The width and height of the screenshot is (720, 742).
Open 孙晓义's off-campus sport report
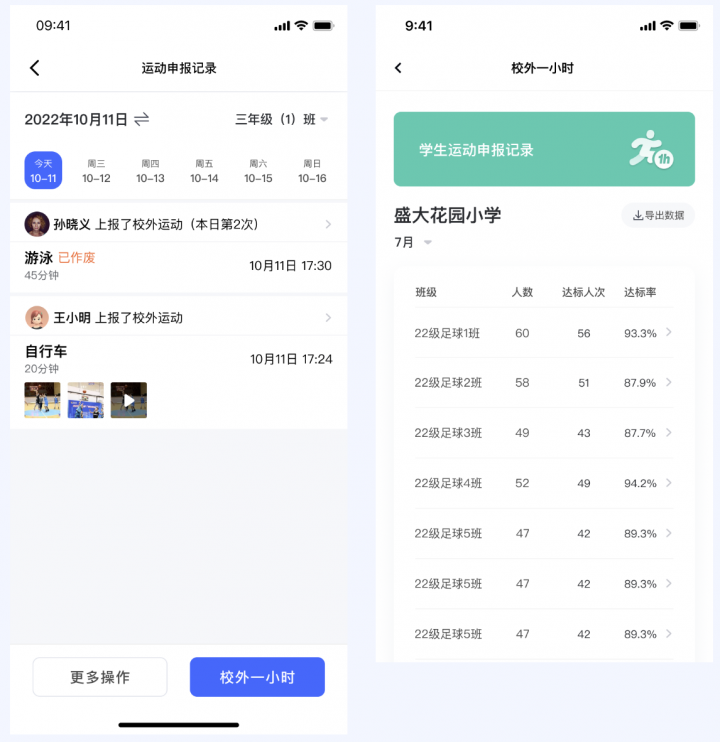coord(178,224)
